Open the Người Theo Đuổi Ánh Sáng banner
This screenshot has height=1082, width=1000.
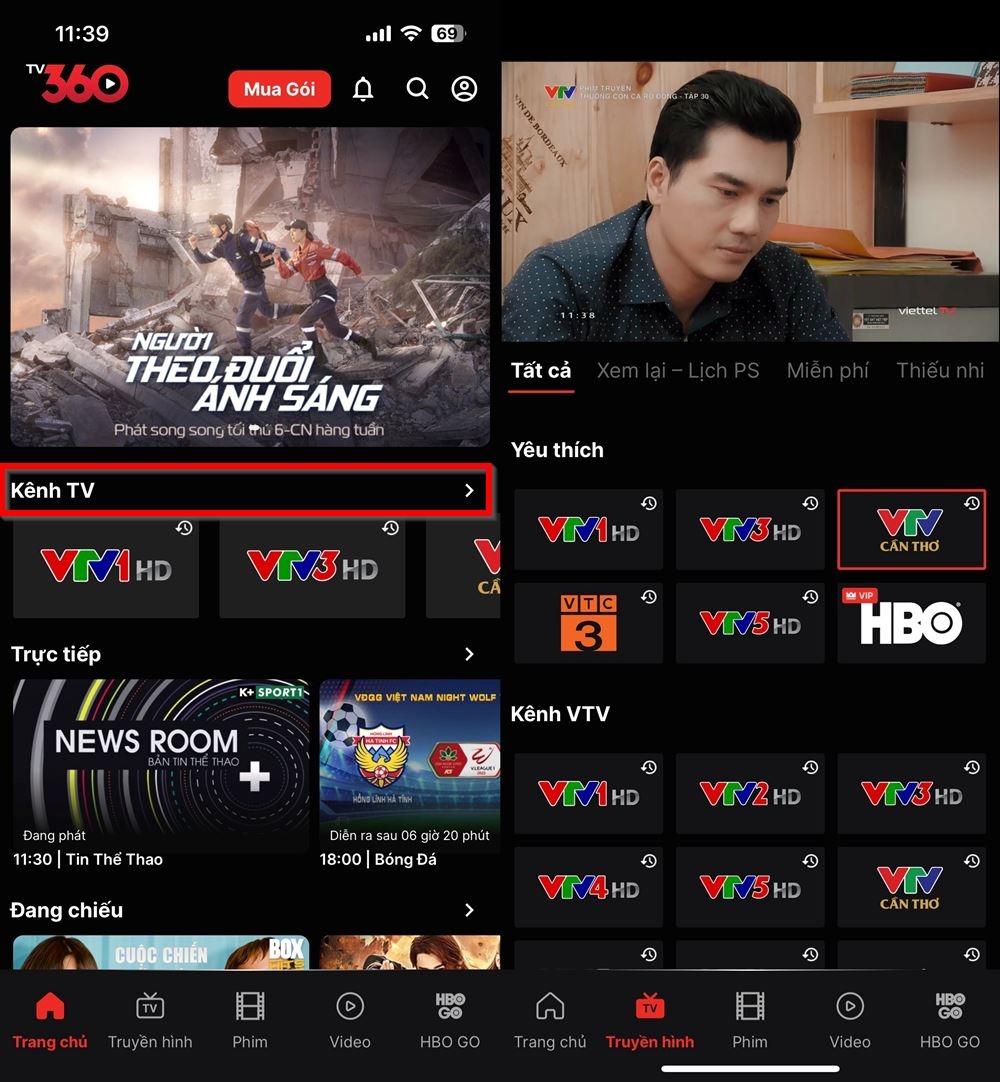250,287
